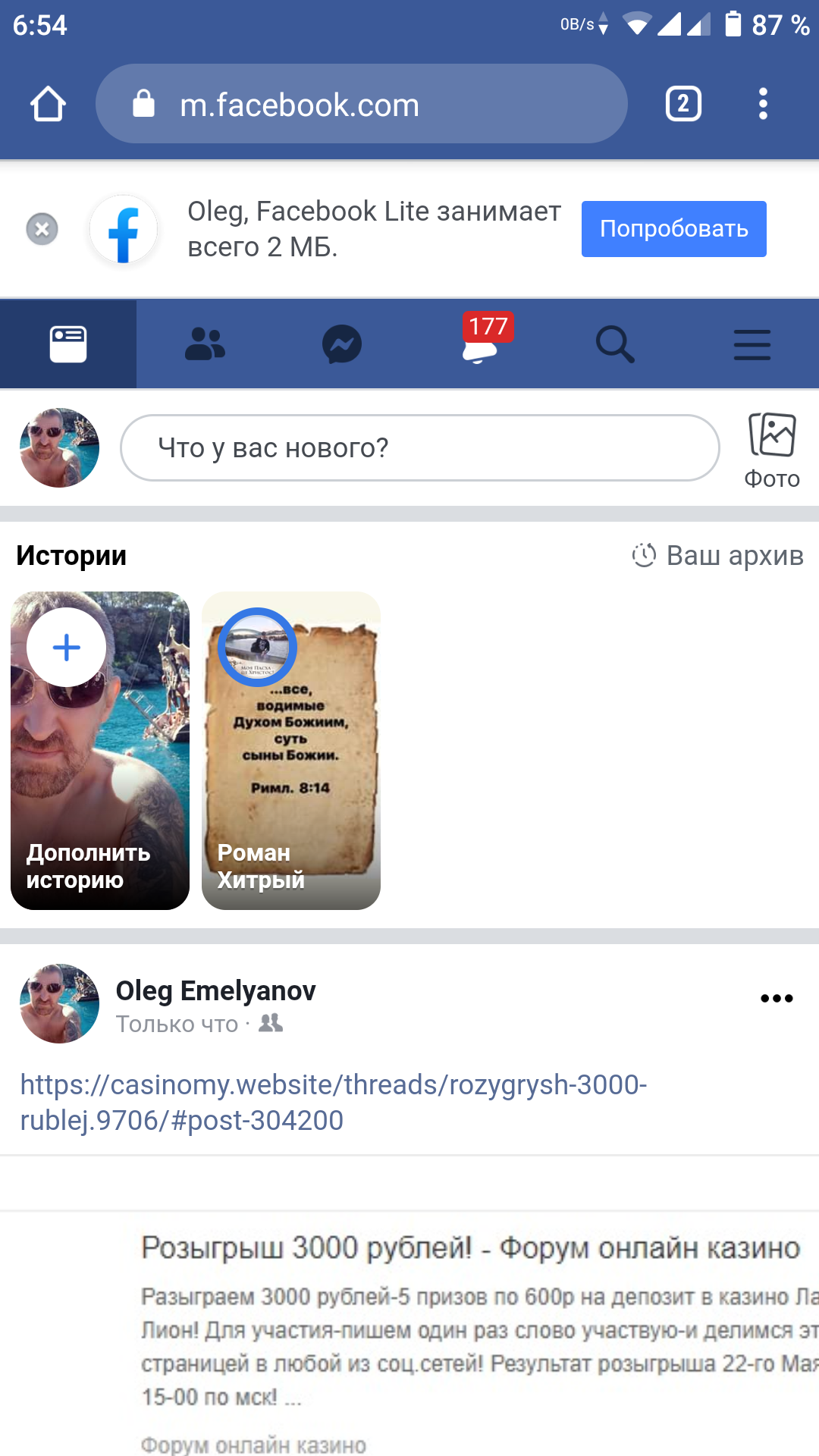View Роман Хитрый's story

291,750
